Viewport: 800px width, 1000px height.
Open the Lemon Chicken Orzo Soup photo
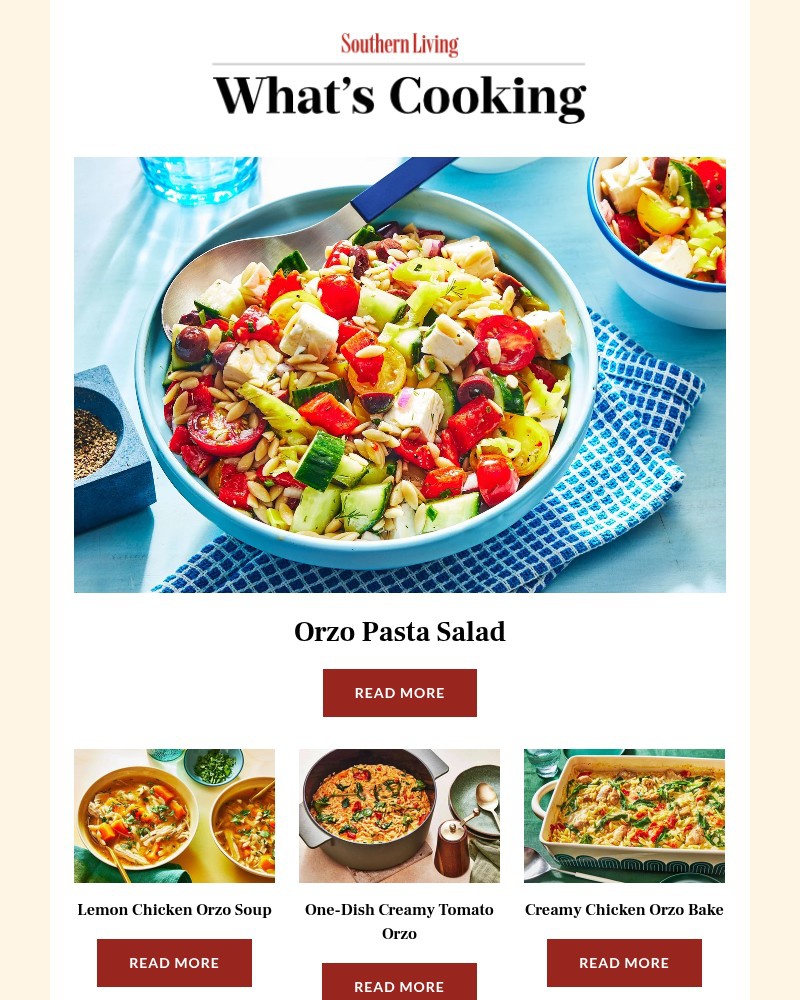pos(174,815)
